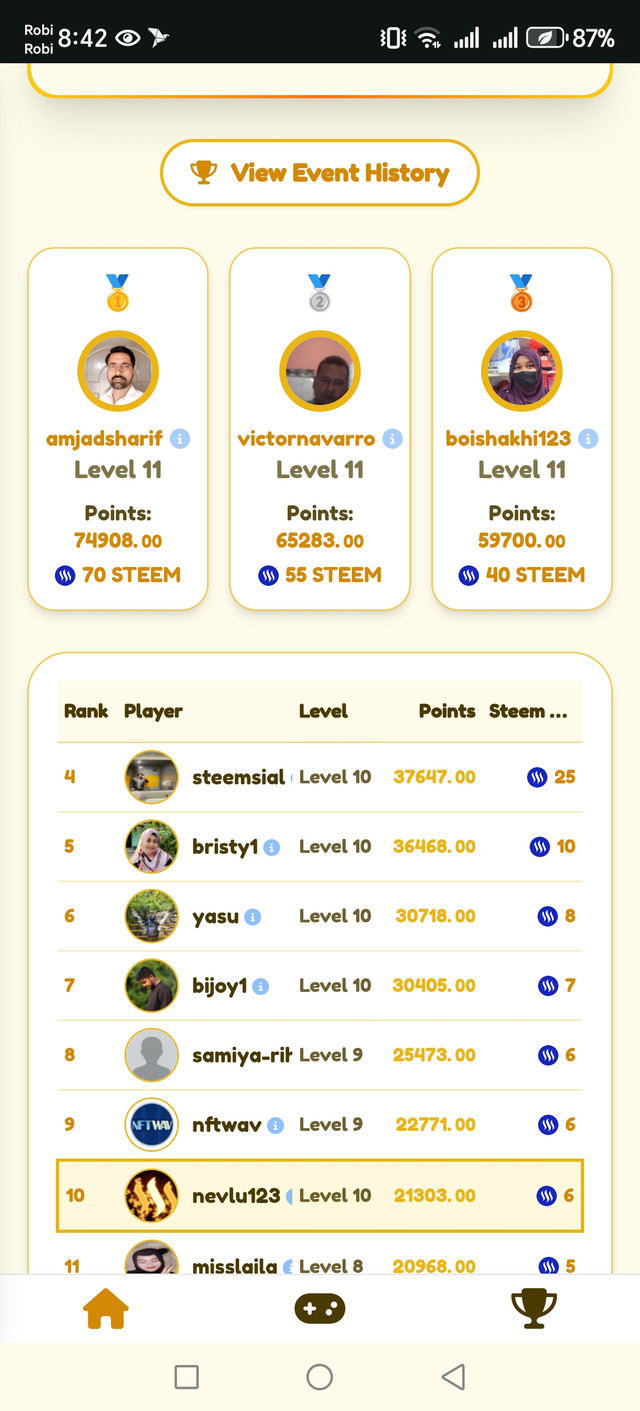The width and height of the screenshot is (640, 1411).
Task: Open the recent apps view
Action: [x=187, y=1377]
